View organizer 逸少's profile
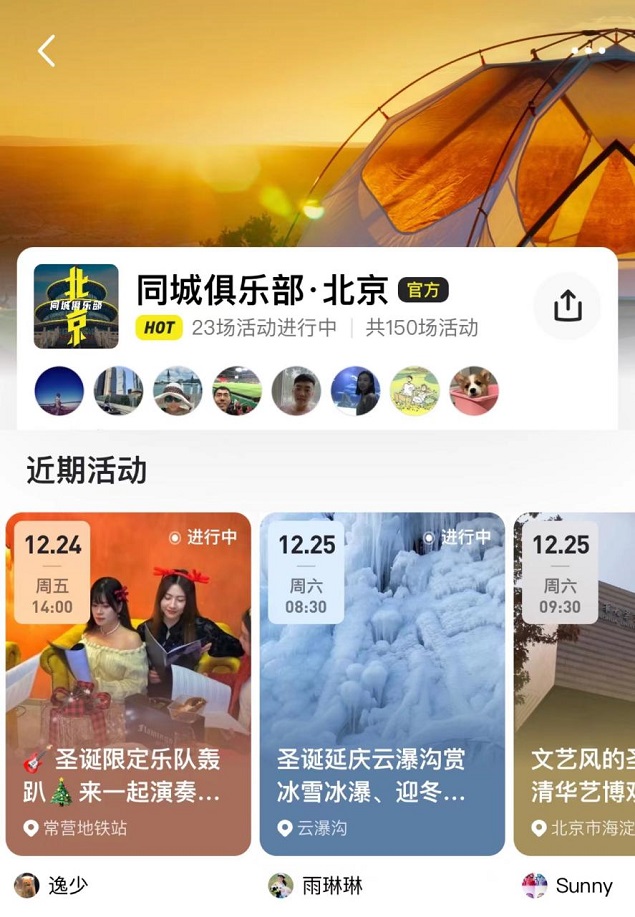 (52, 885)
